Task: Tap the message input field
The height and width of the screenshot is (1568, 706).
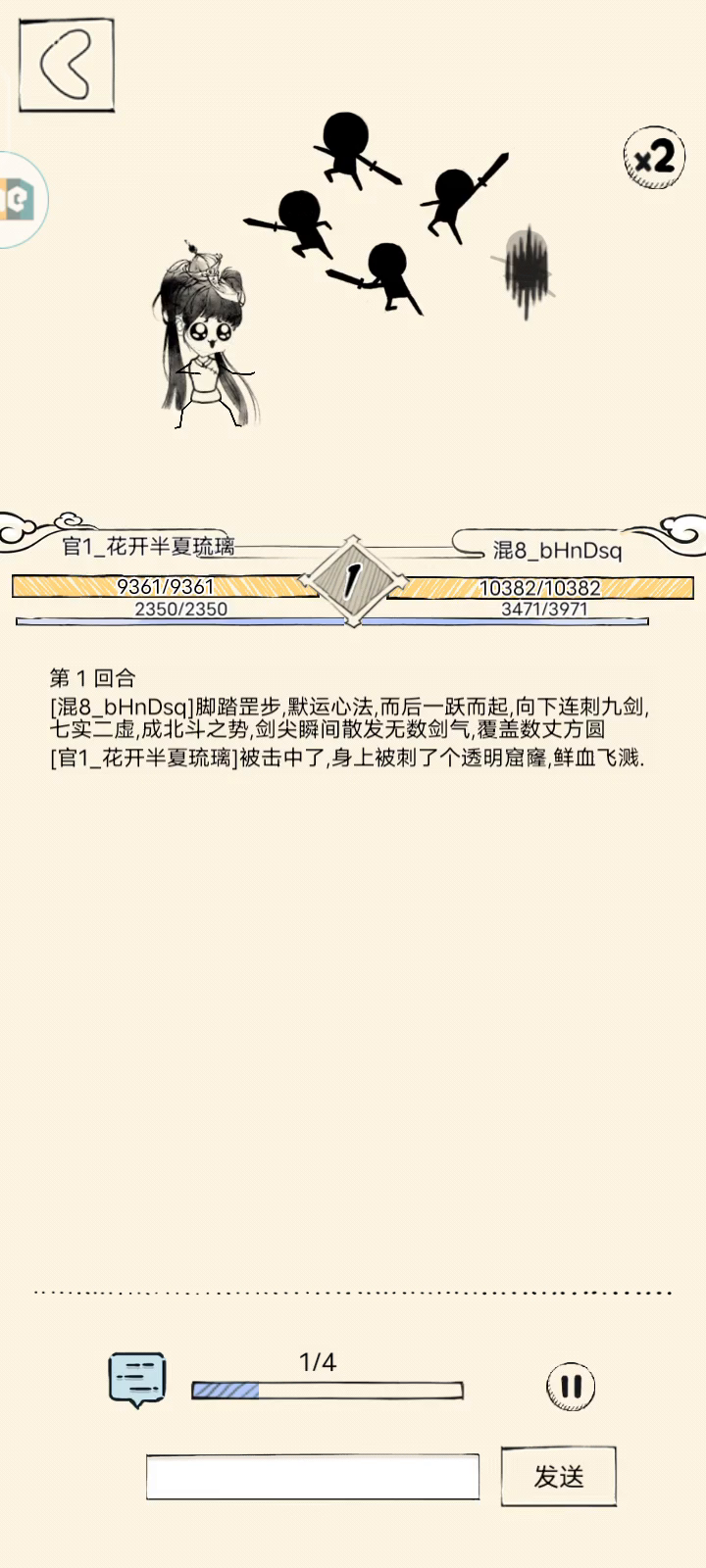Action: point(313,1477)
